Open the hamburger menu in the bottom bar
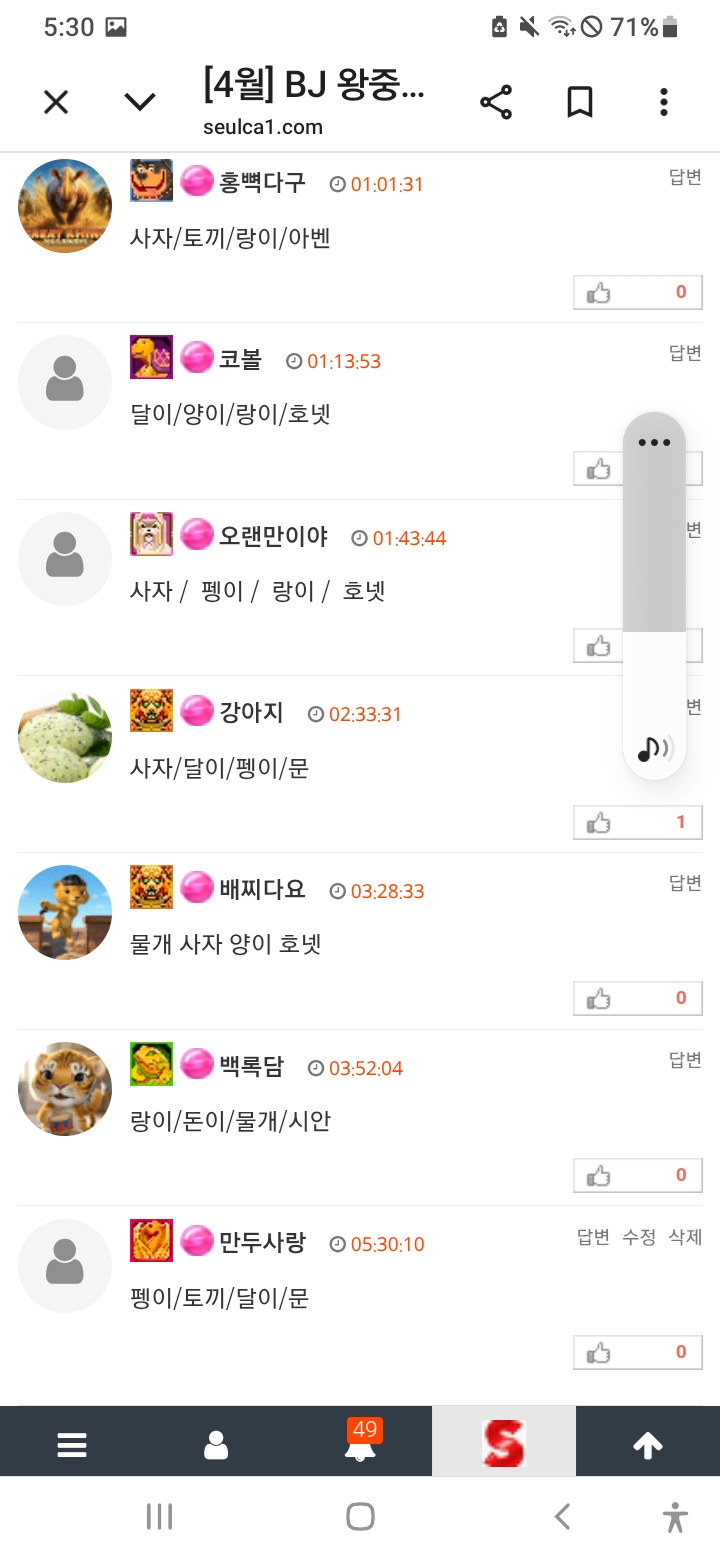Image resolution: width=720 pixels, height=1560 pixels. click(x=72, y=1445)
